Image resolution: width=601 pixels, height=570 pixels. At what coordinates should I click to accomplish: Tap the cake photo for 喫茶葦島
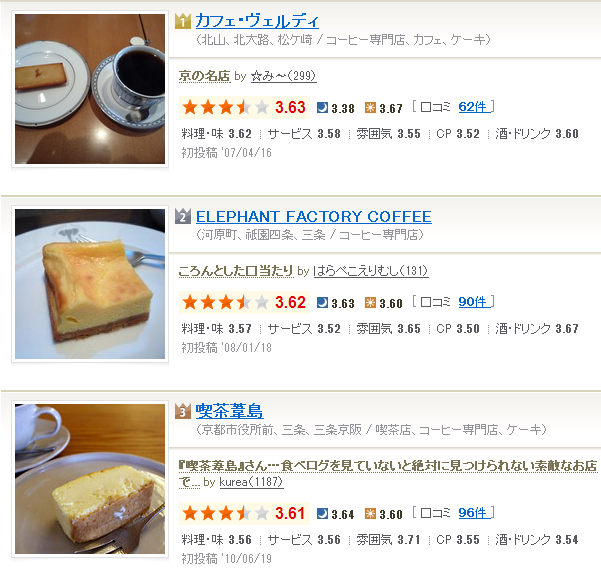pyautogui.click(x=90, y=478)
